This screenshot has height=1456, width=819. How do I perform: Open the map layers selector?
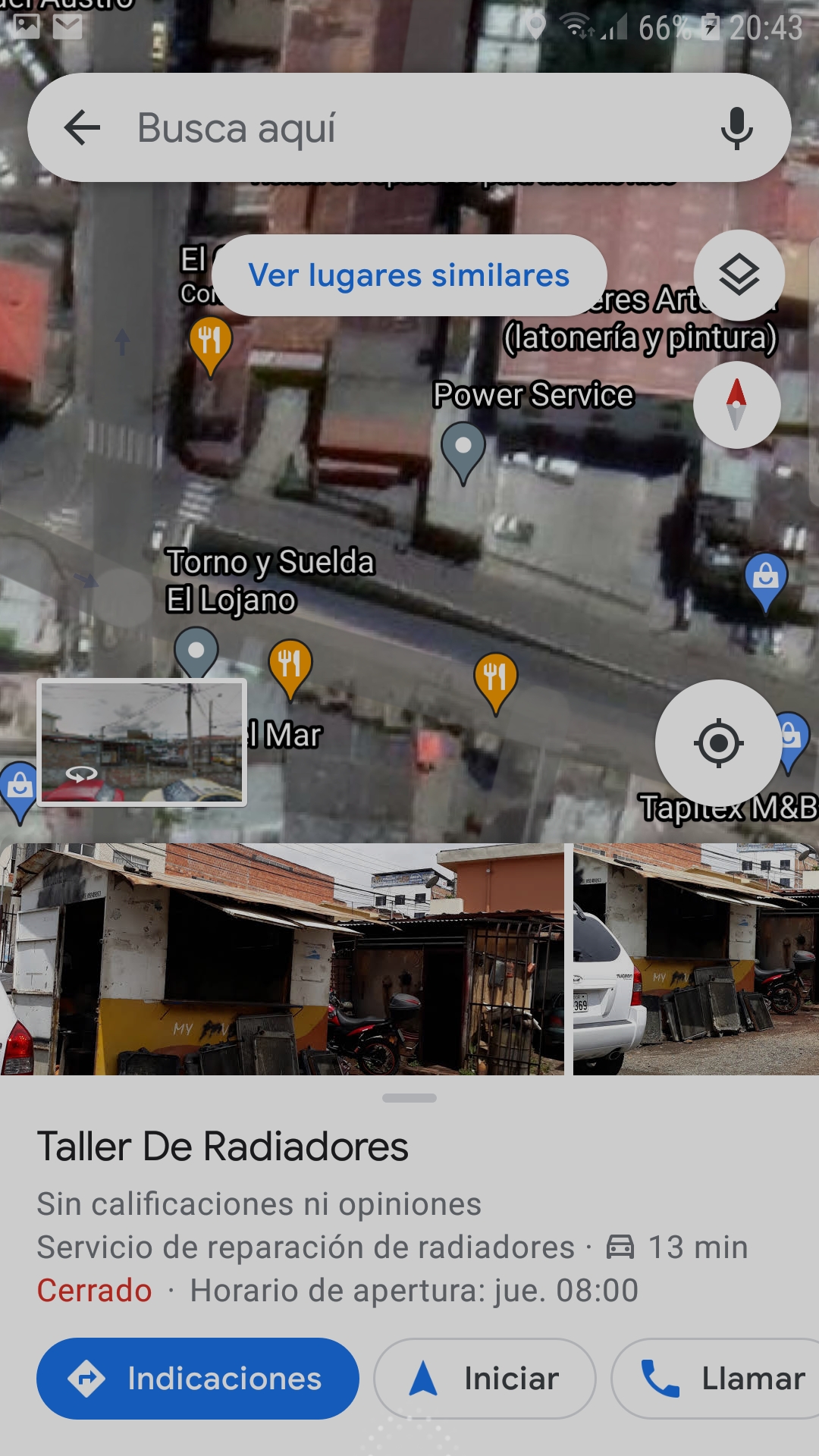739,275
